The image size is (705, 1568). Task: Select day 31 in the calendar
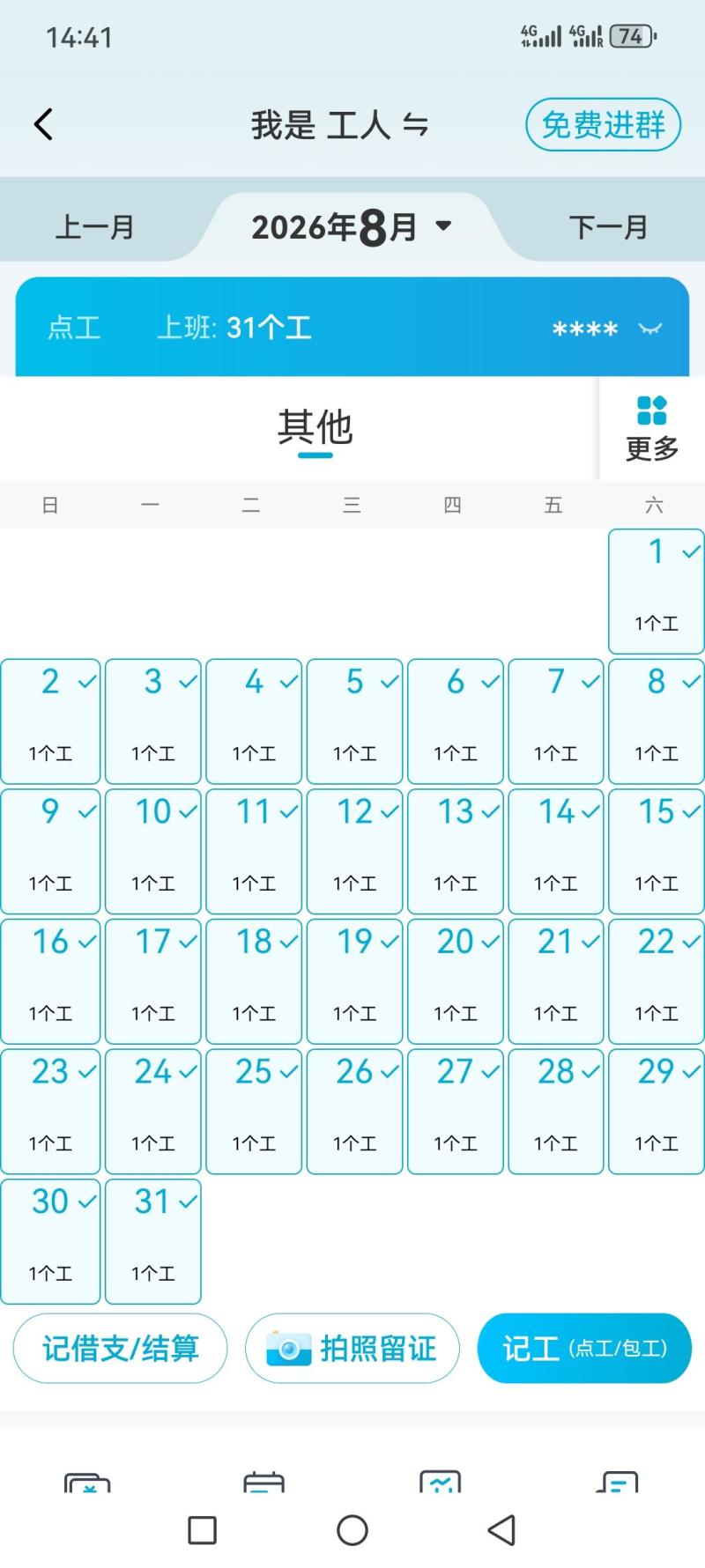pyautogui.click(x=153, y=1241)
